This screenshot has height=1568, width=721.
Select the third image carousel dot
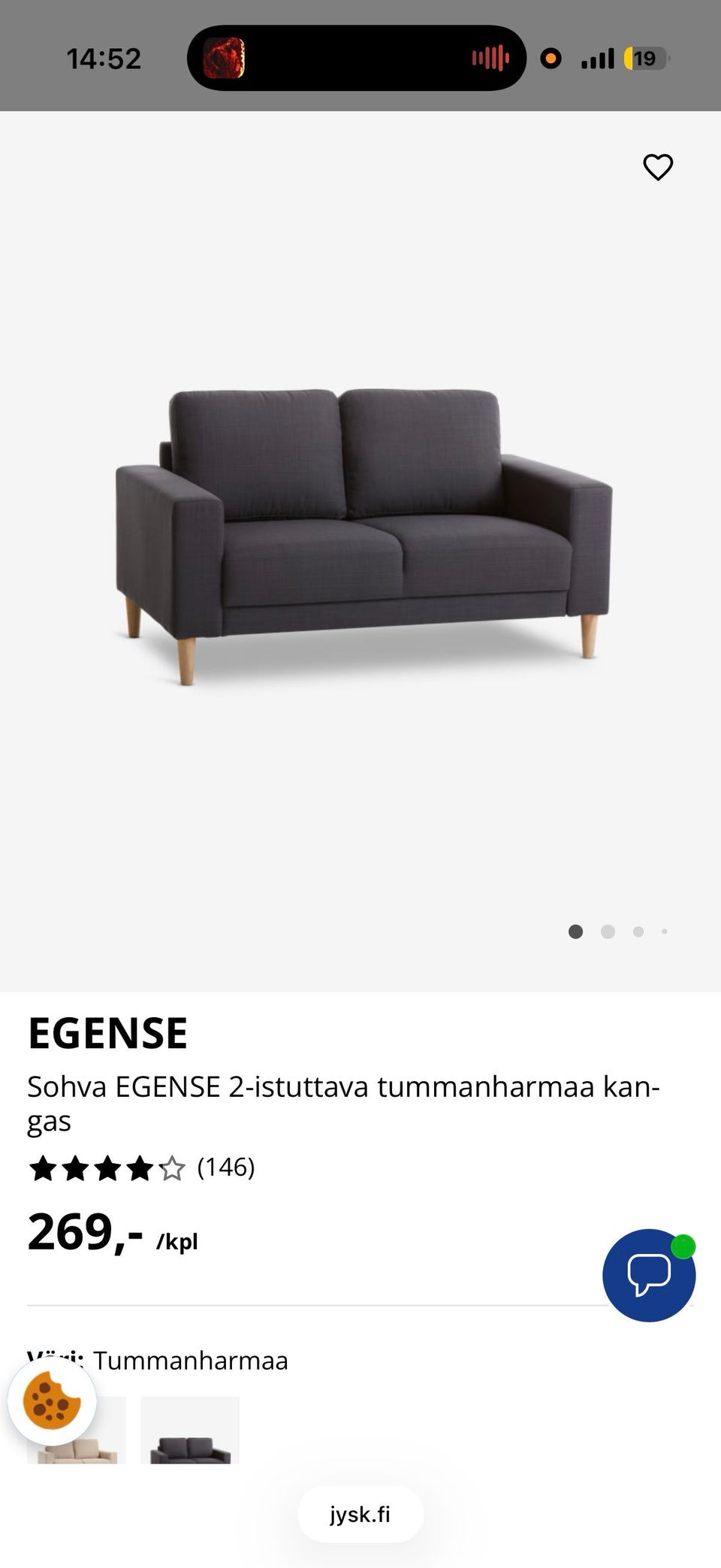click(638, 931)
